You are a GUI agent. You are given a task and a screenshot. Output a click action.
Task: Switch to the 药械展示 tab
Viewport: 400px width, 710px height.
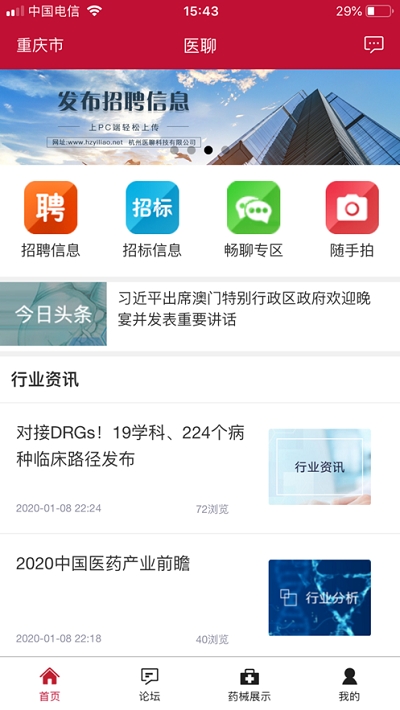pos(249,684)
